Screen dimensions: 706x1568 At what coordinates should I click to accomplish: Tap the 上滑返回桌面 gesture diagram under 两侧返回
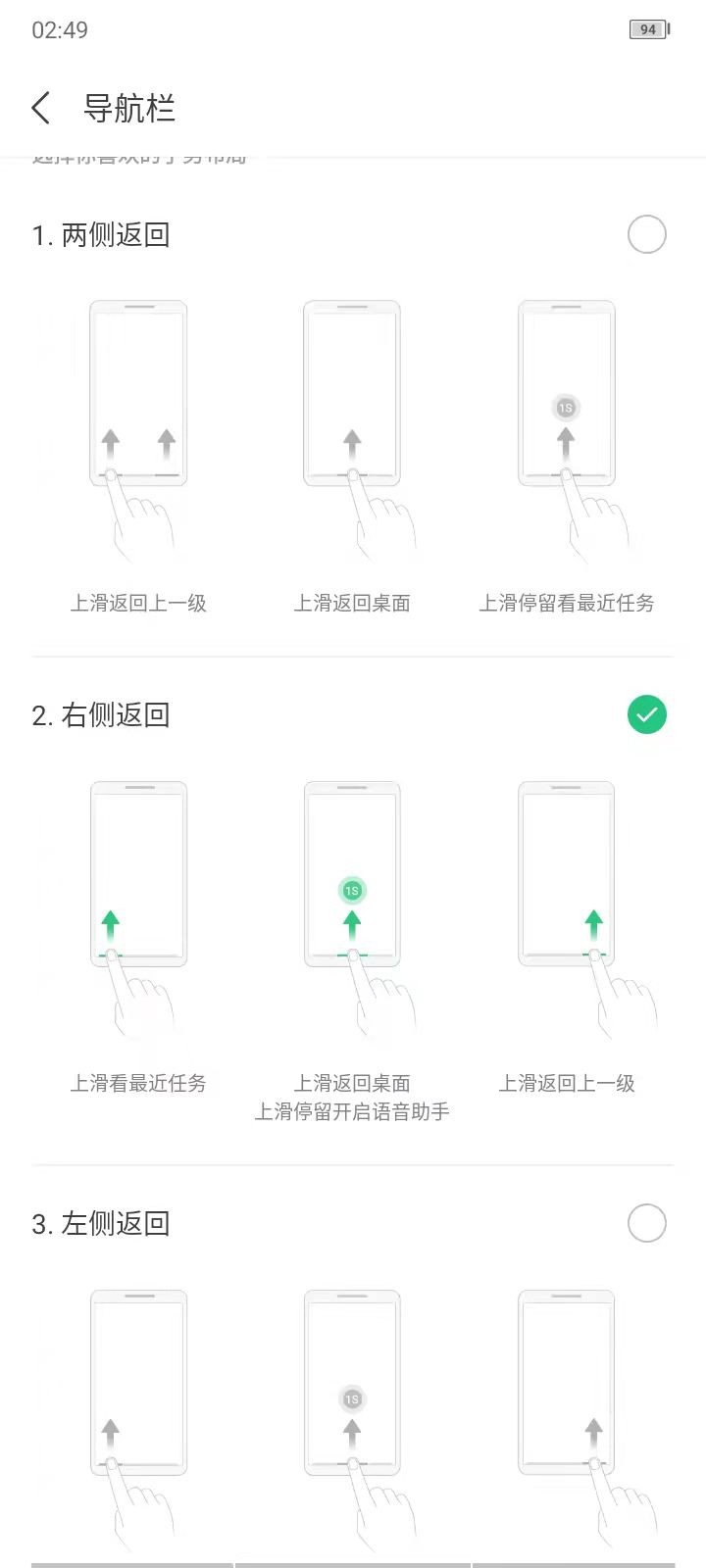pyautogui.click(x=351, y=392)
